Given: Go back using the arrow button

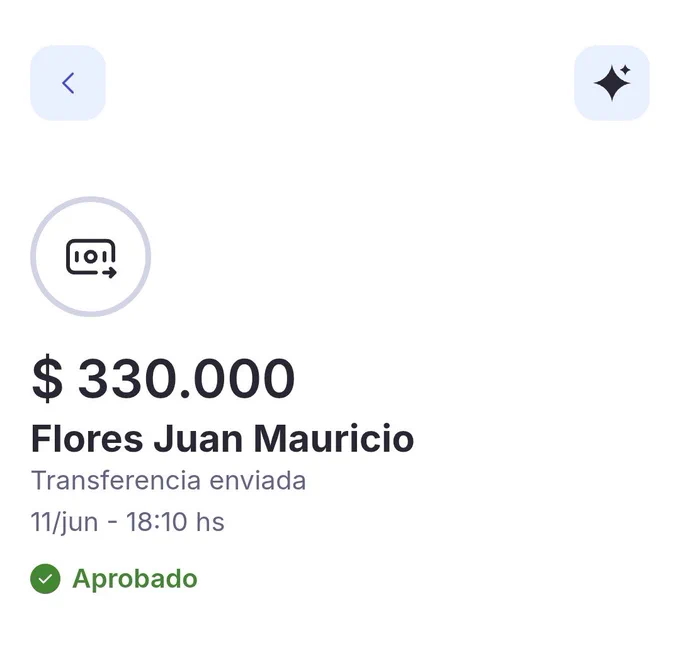Looking at the screenshot, I should [68, 83].
